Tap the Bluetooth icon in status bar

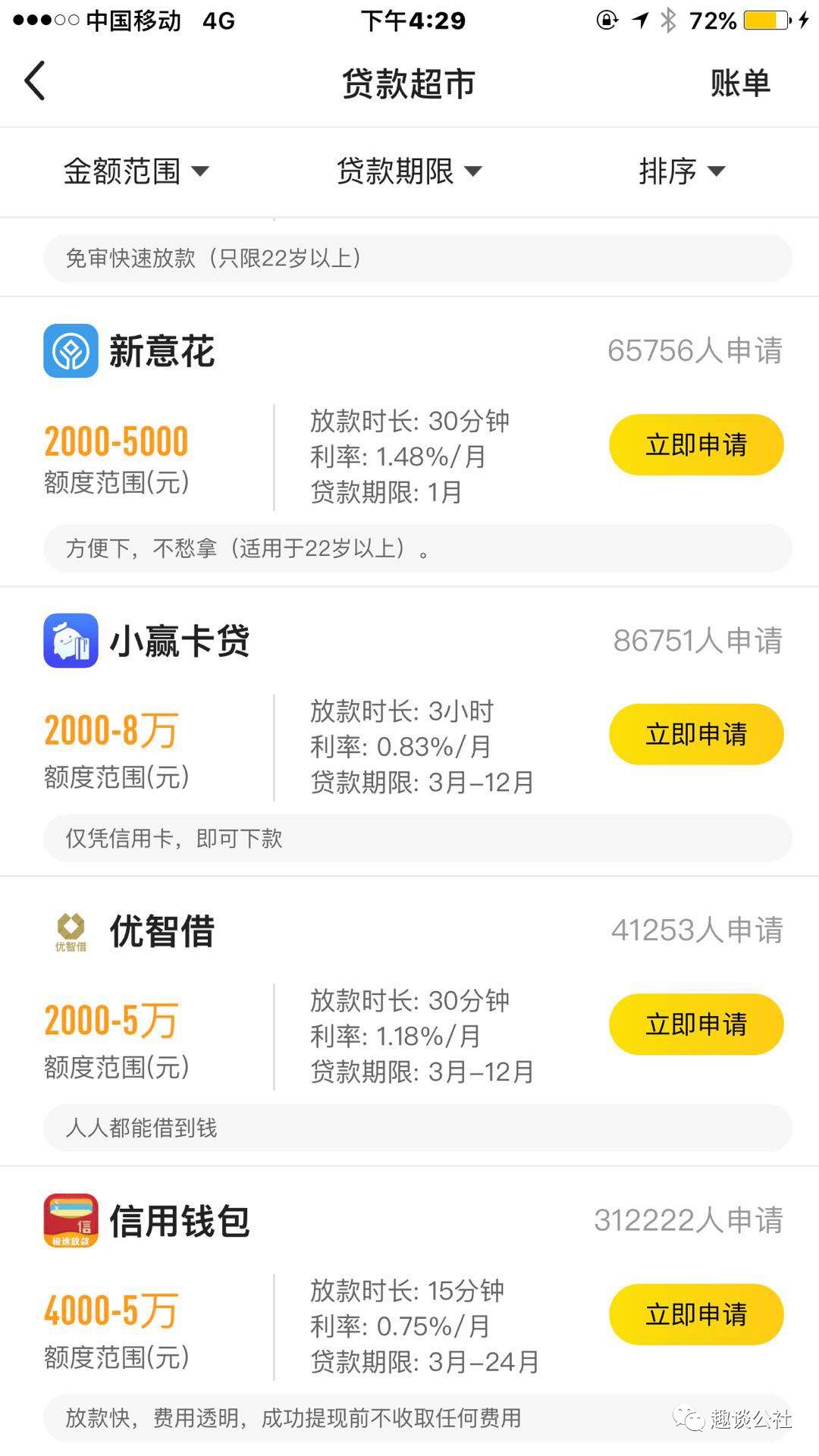point(669,20)
